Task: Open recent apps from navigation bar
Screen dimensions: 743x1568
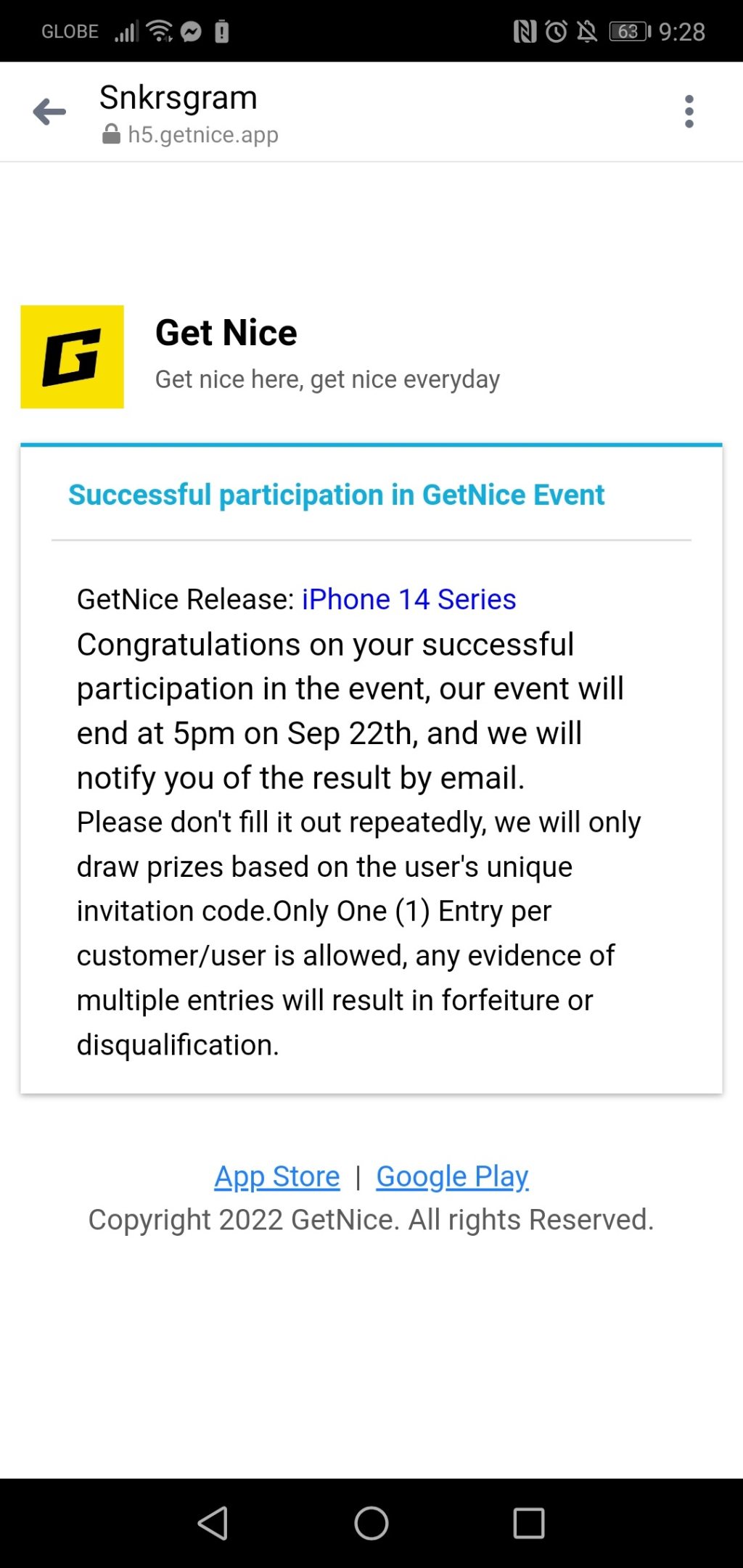Action: point(528,1522)
